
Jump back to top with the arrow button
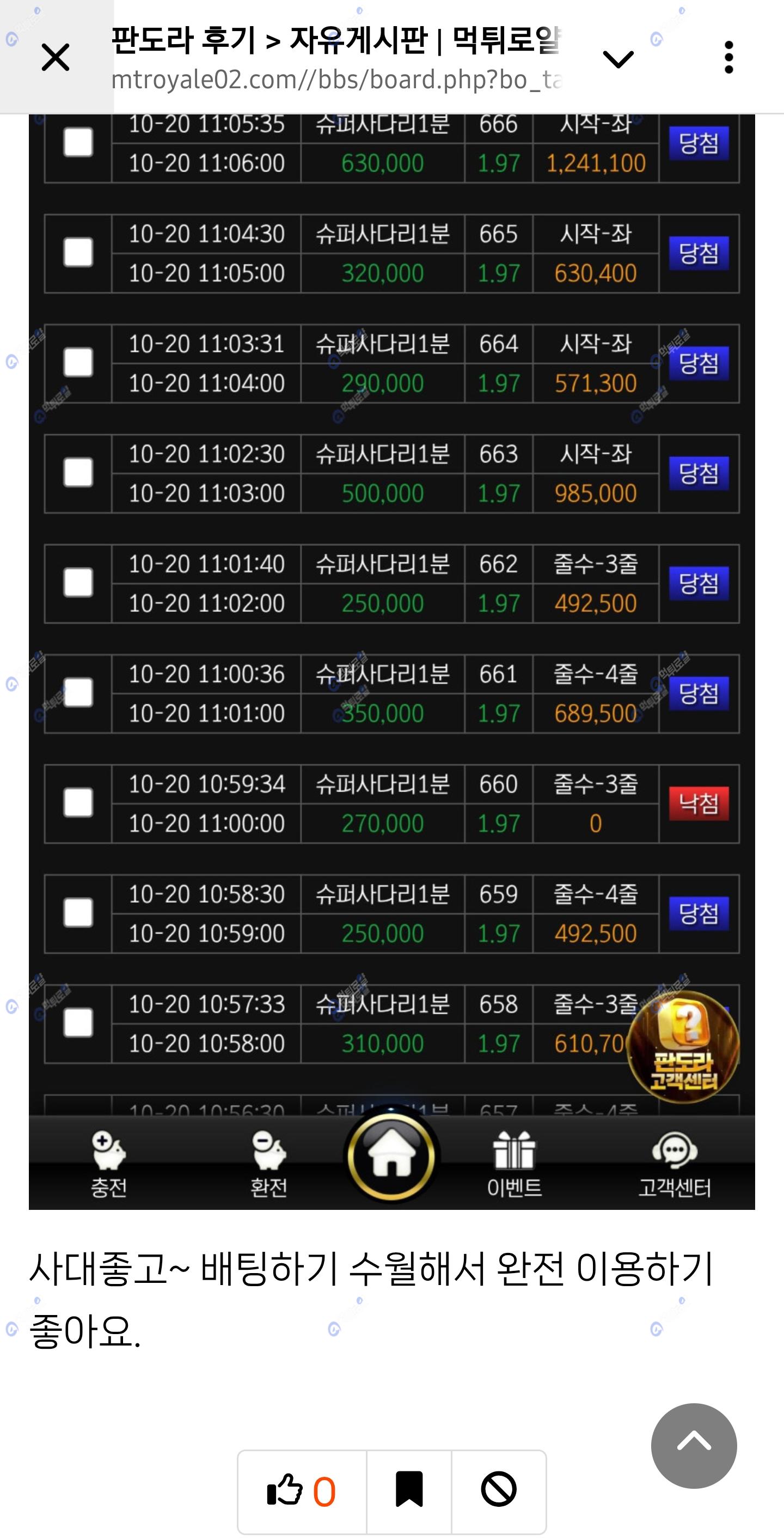(x=694, y=1446)
